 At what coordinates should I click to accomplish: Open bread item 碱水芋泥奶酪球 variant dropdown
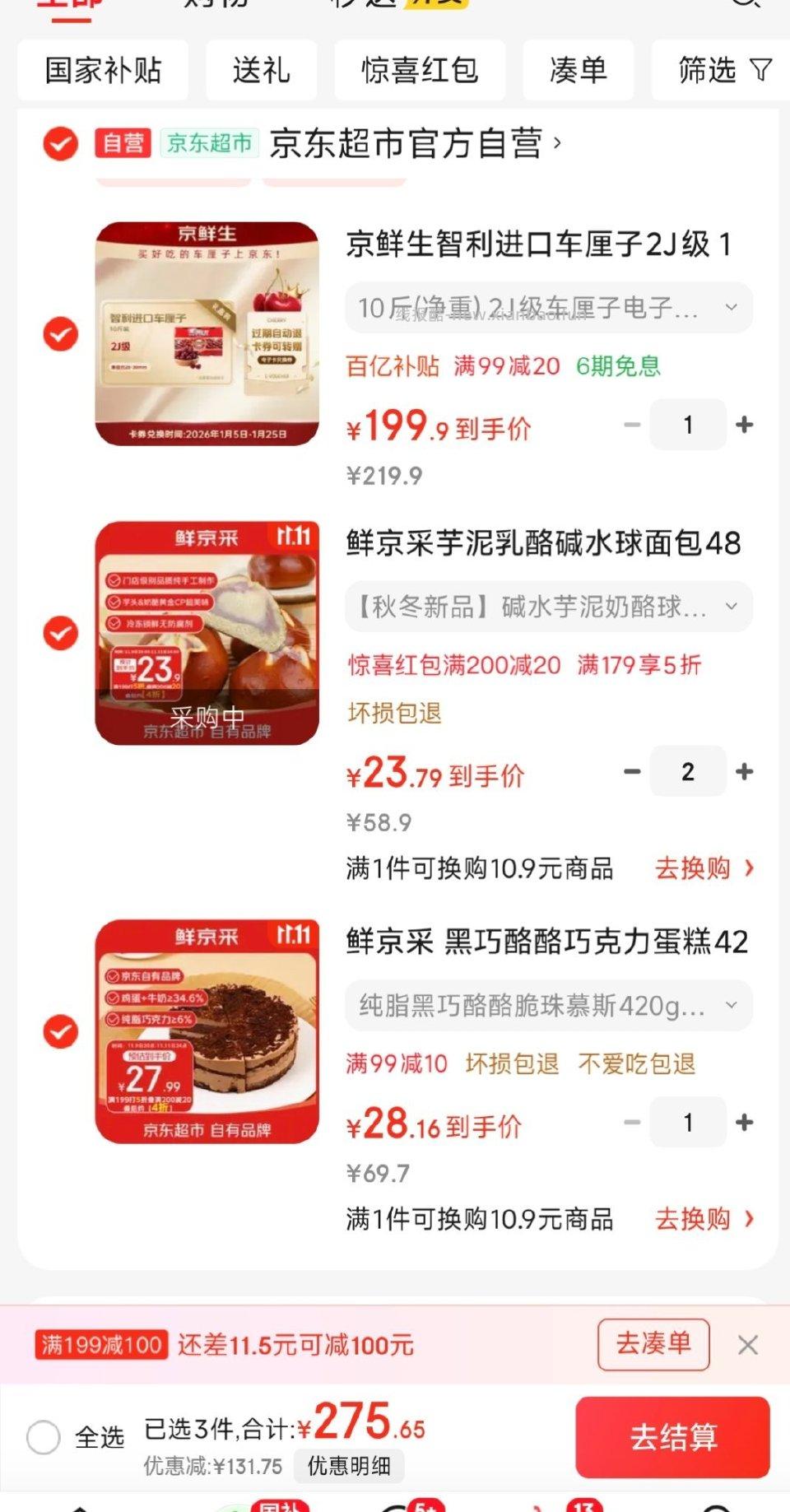(731, 607)
